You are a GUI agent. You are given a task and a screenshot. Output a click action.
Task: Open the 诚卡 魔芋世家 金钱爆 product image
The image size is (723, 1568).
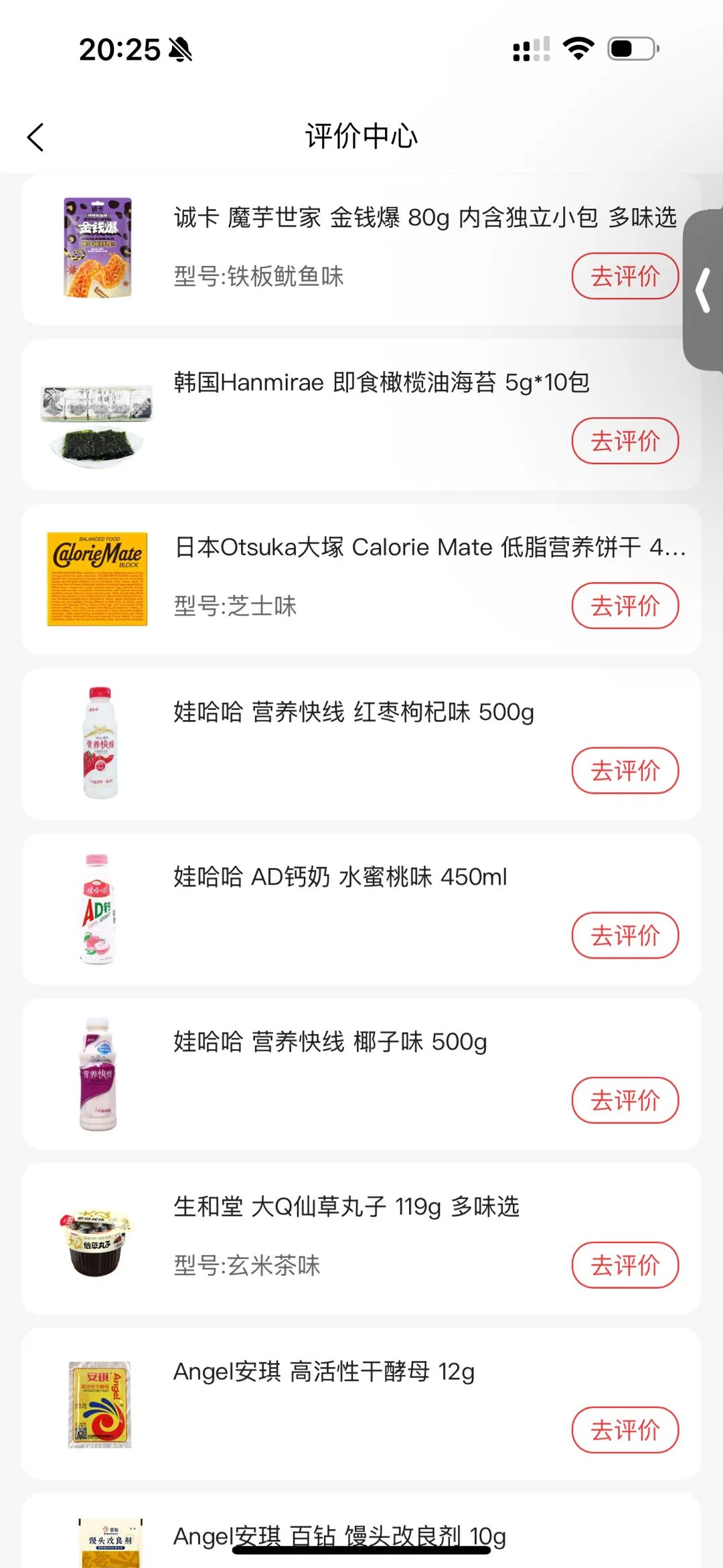(98, 248)
